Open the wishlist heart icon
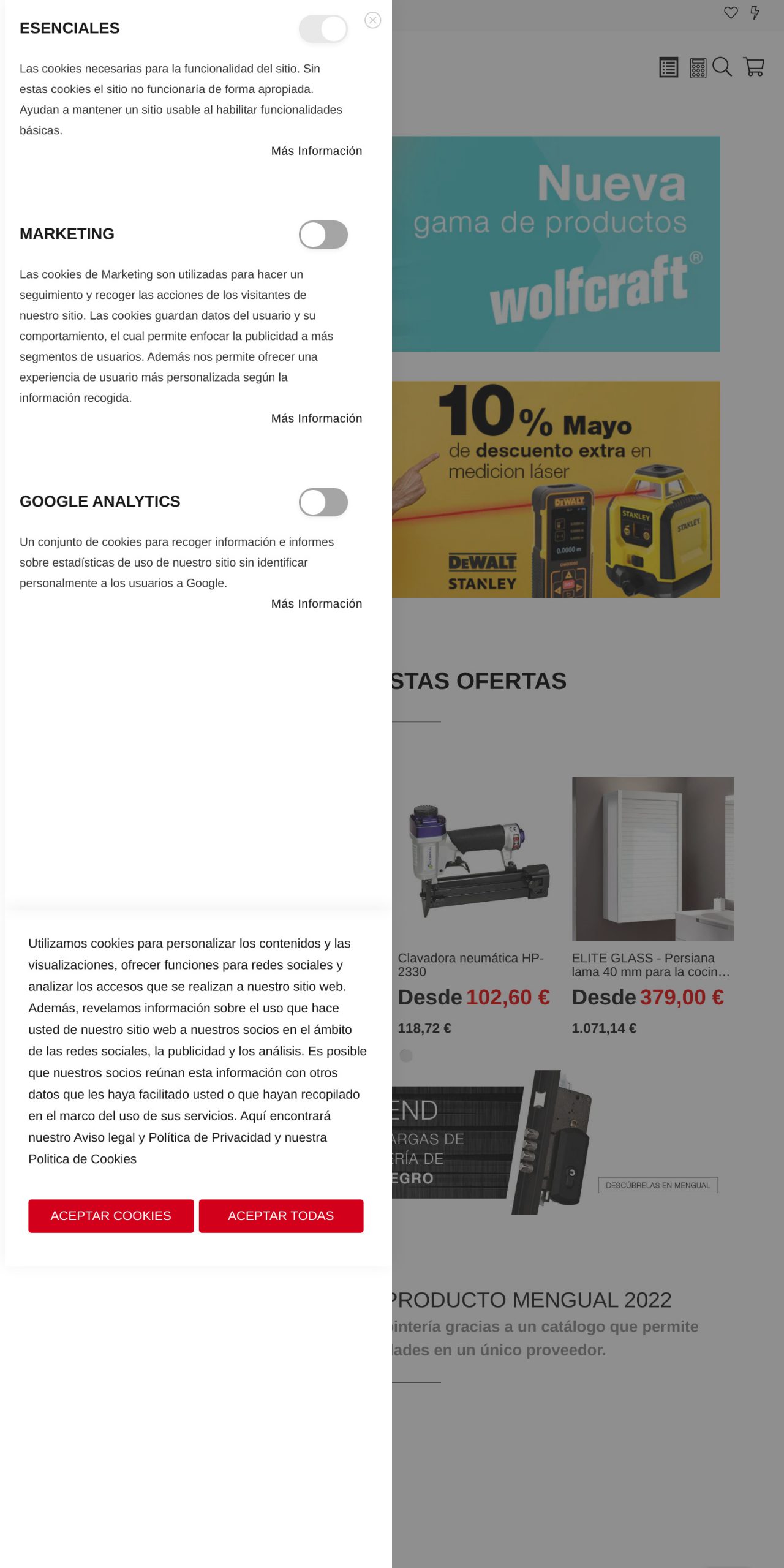 coord(731,12)
